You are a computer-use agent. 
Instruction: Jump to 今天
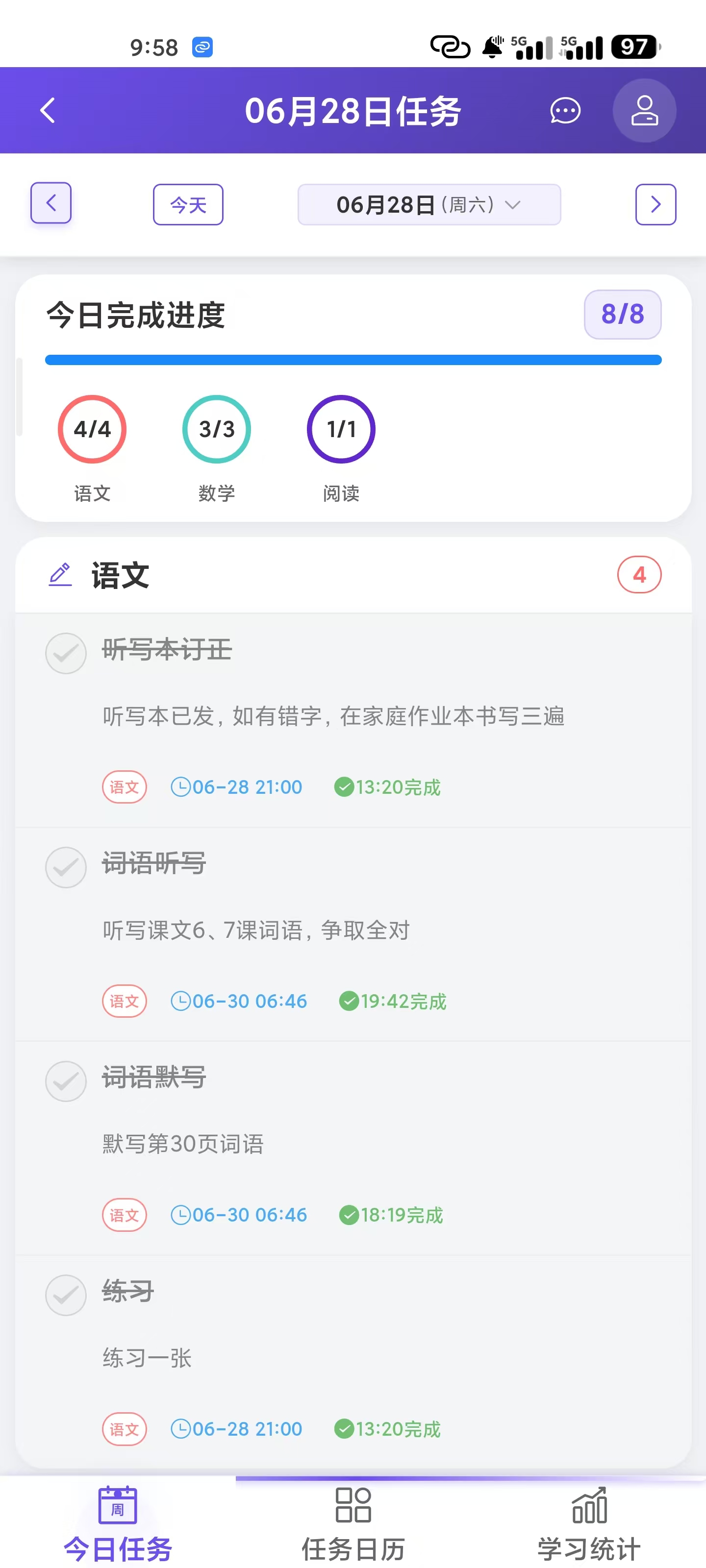click(188, 204)
